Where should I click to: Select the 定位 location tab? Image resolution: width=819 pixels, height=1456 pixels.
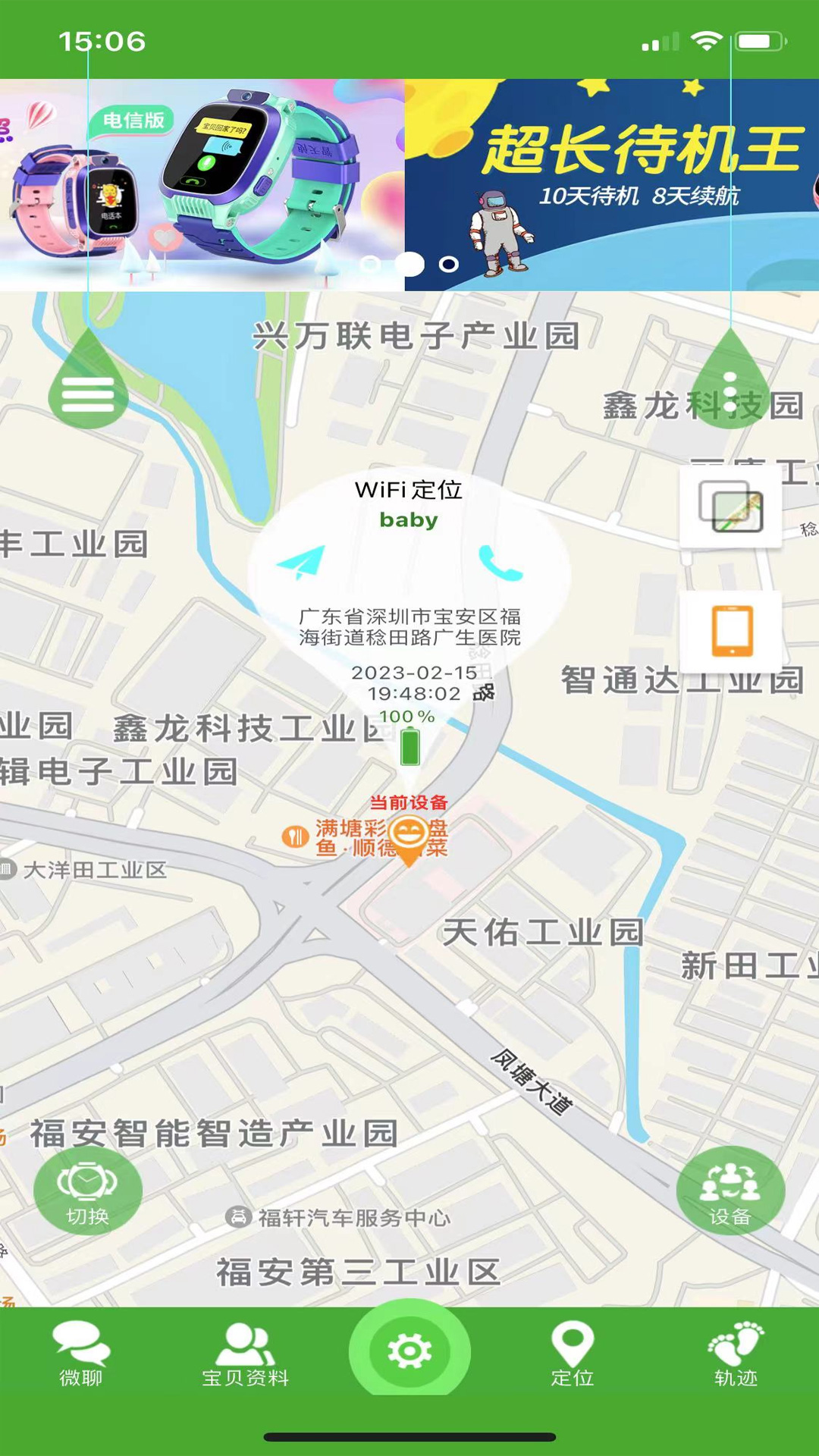pos(573,1354)
